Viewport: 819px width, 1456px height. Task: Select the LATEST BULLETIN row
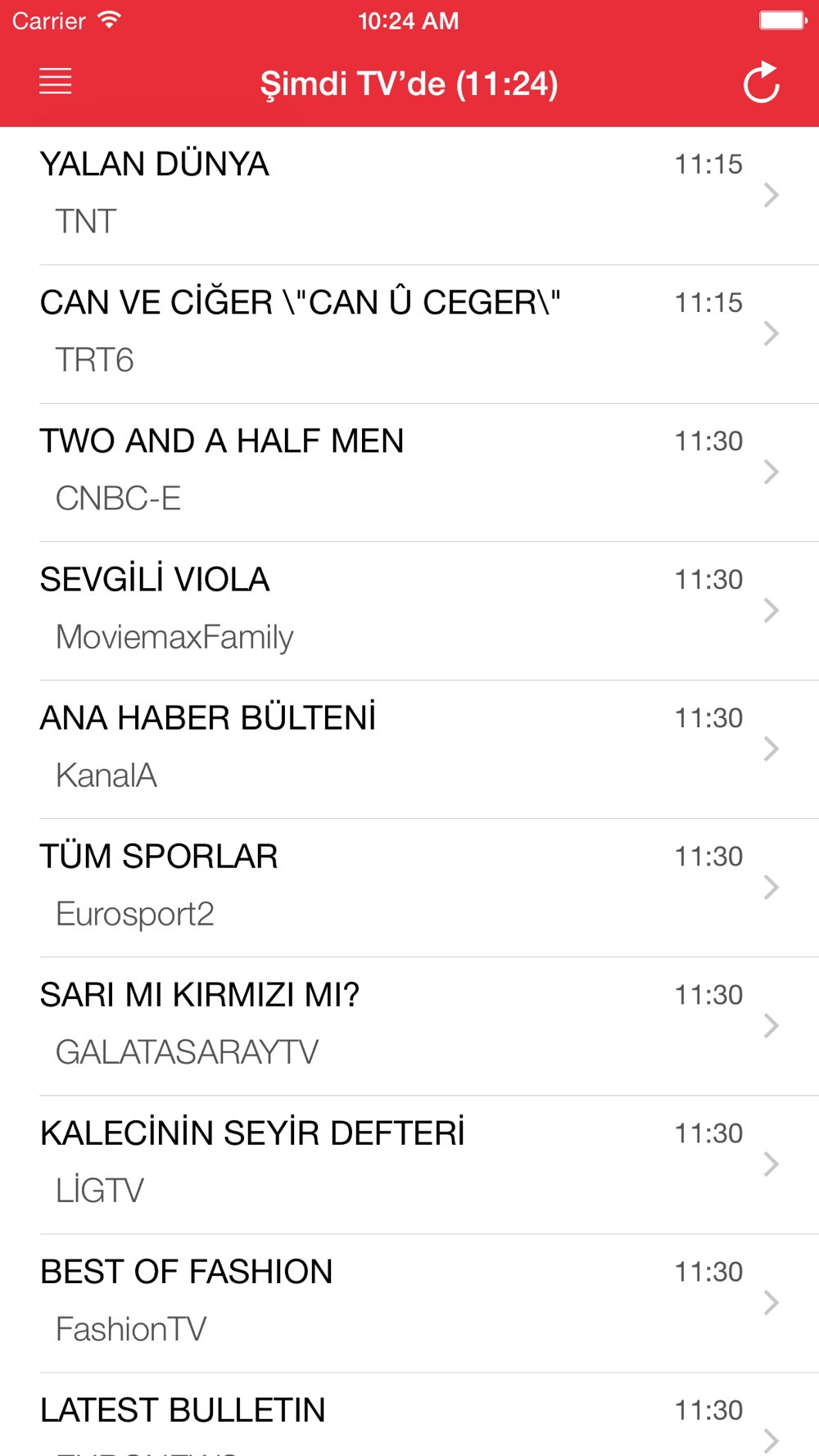409,1415
